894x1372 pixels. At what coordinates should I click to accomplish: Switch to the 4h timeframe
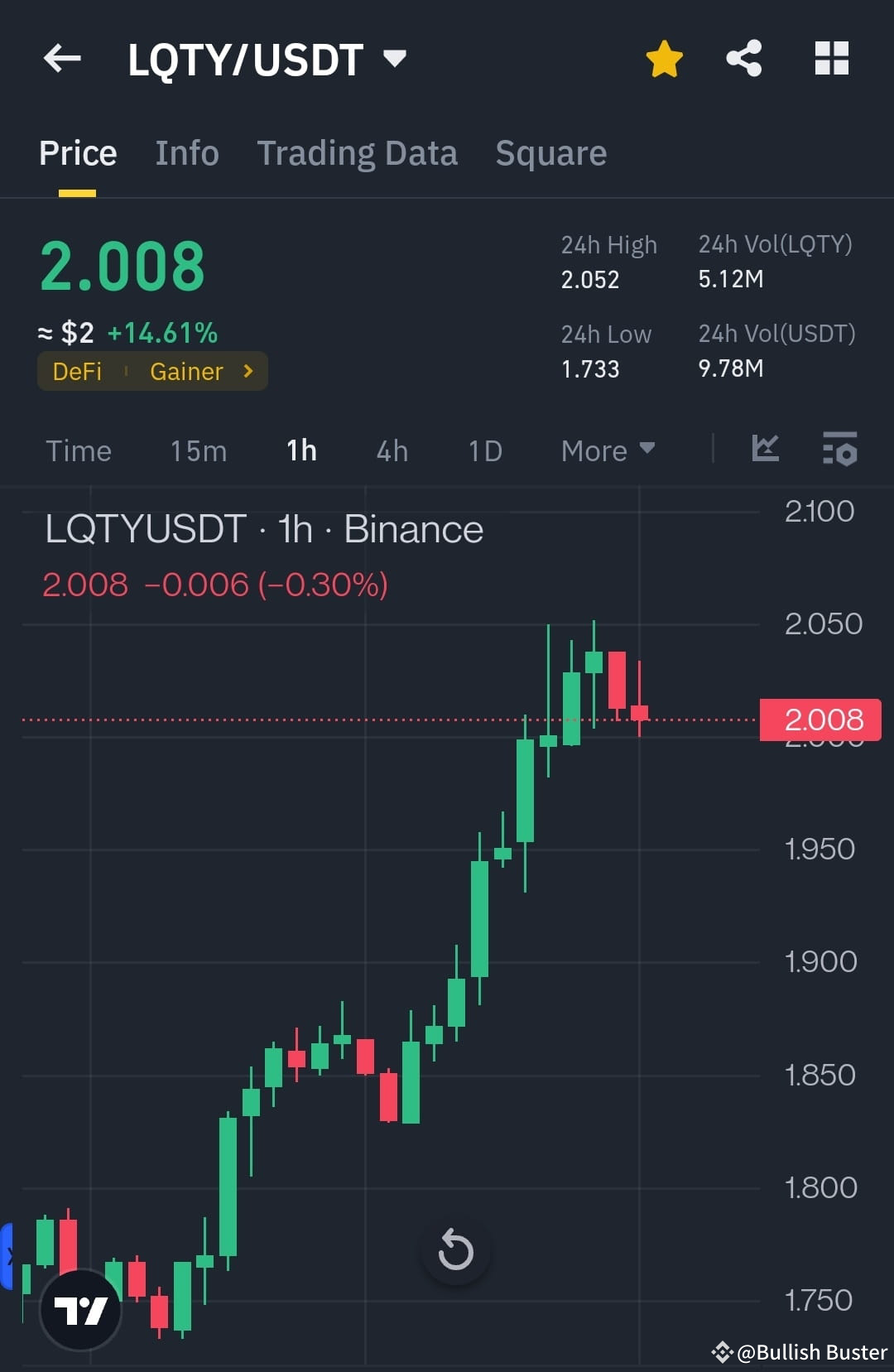click(x=391, y=450)
